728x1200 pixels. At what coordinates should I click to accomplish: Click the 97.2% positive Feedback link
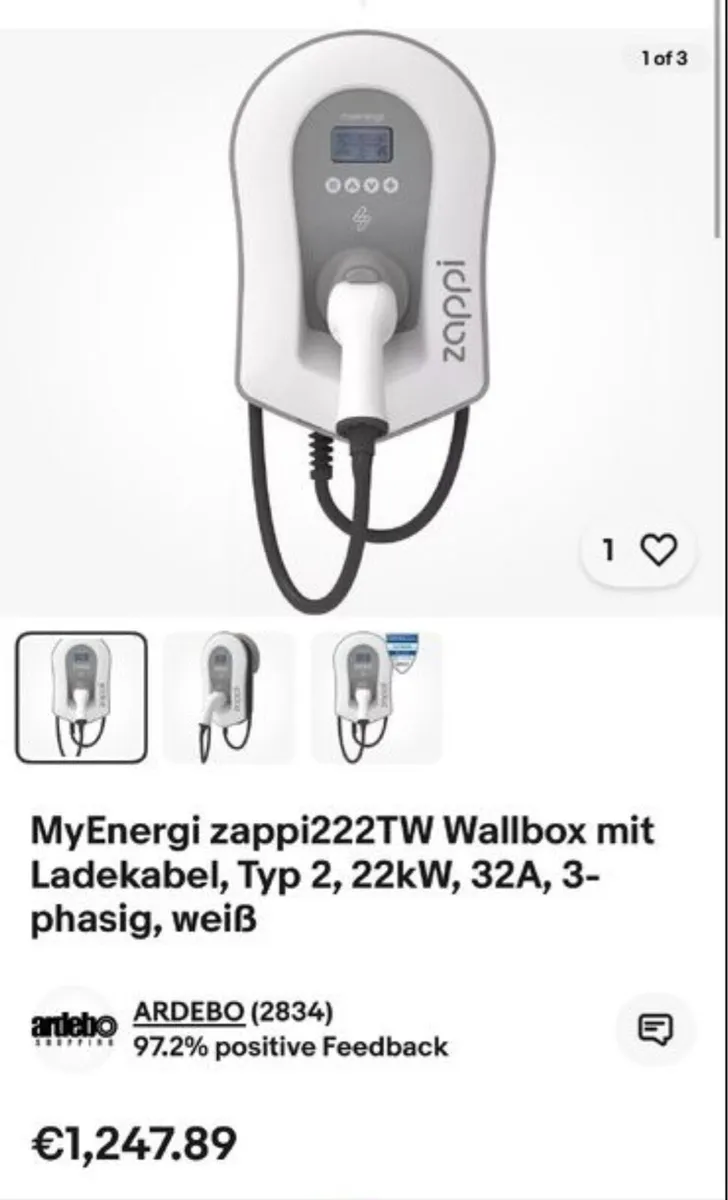[x=289, y=1049]
